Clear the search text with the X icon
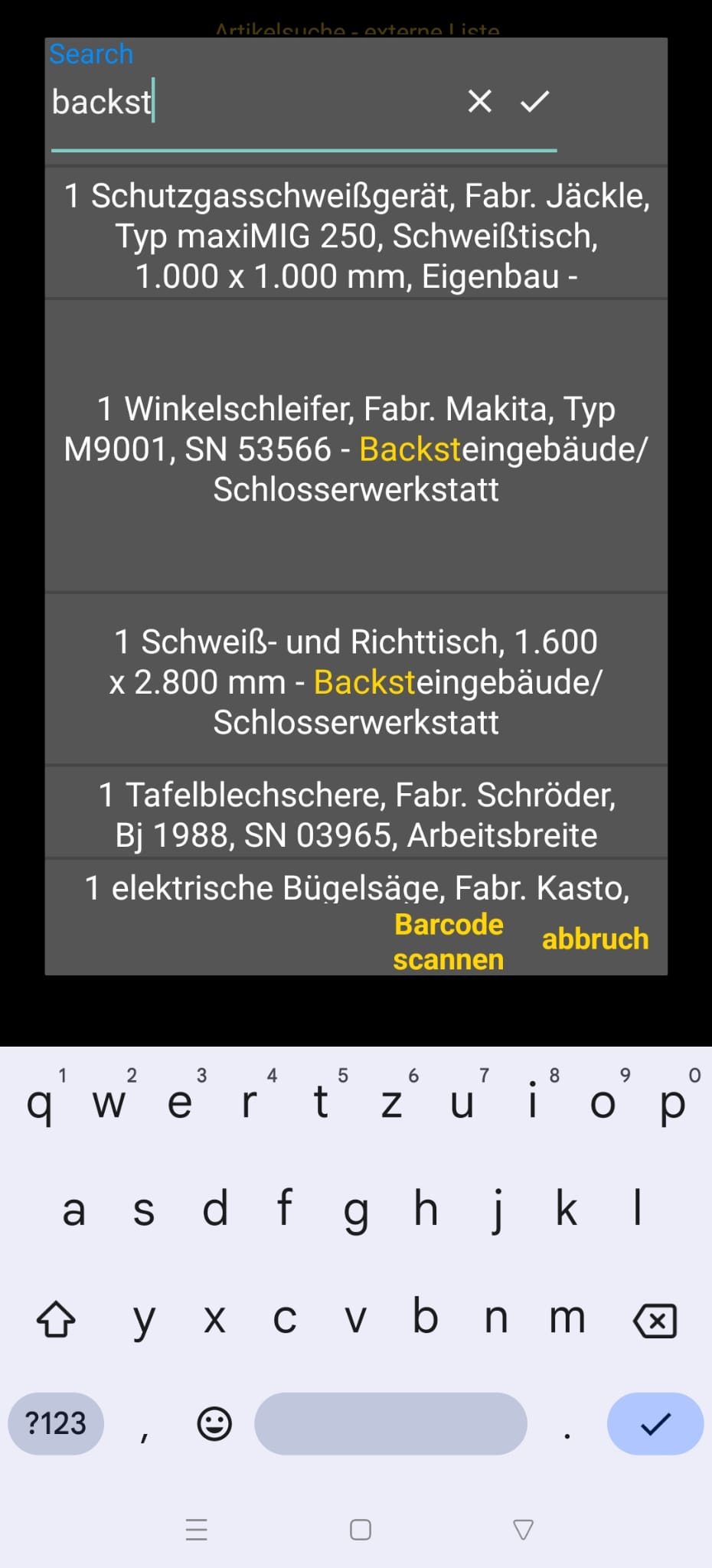Viewport: 712px width, 1568px height. click(480, 101)
